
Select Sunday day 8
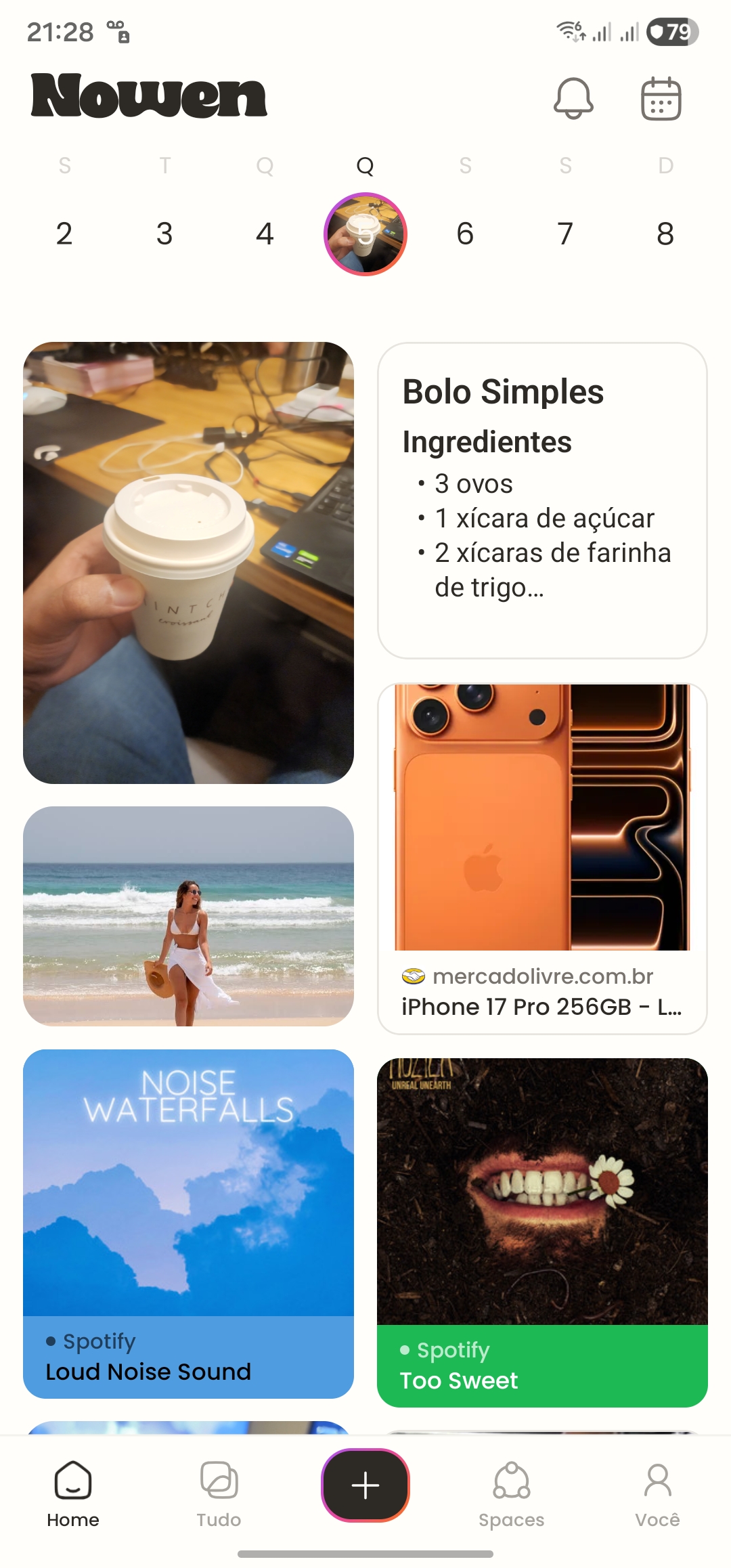pyautogui.click(x=665, y=234)
